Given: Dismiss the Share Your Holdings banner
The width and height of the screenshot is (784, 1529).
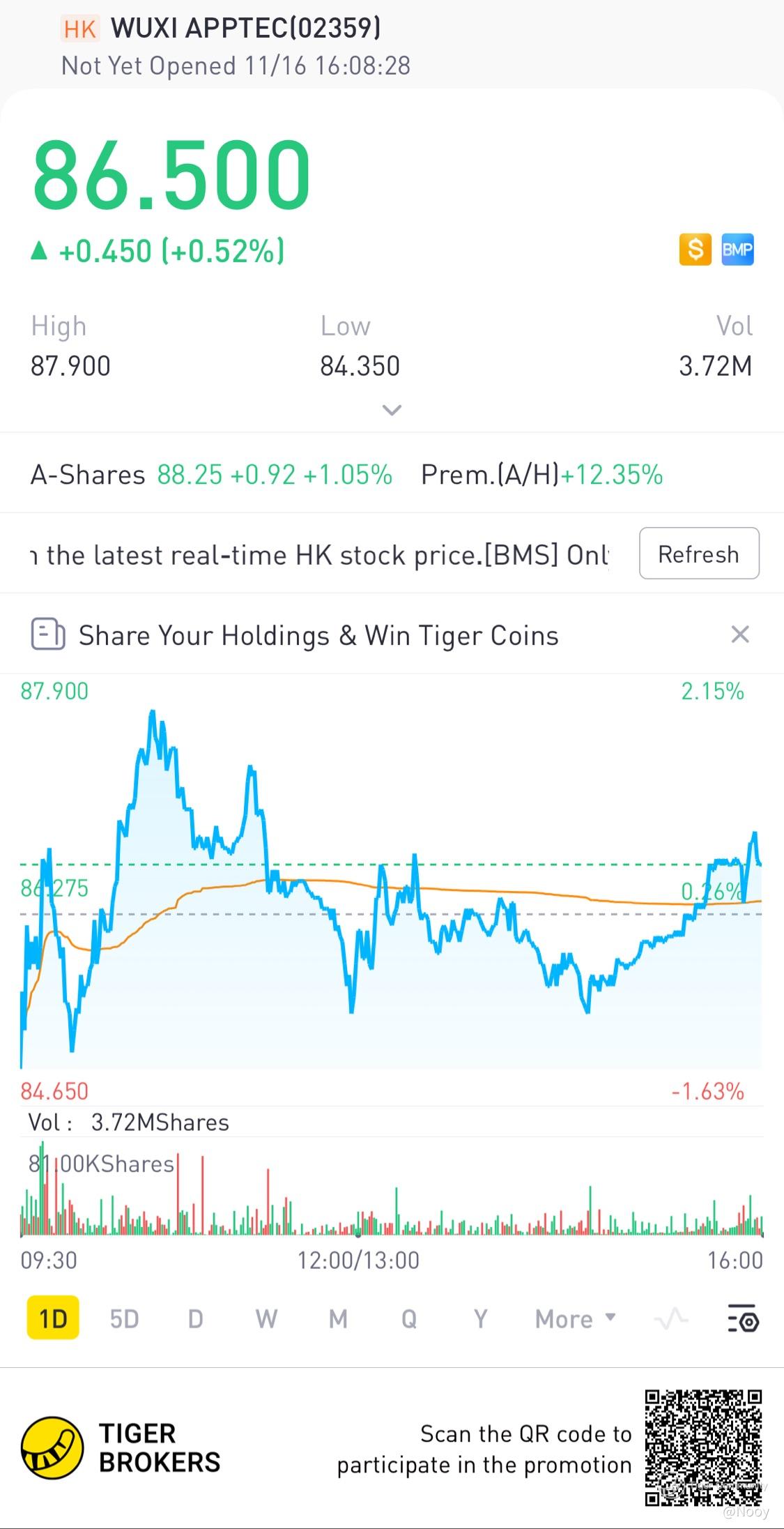Looking at the screenshot, I should (739, 634).
